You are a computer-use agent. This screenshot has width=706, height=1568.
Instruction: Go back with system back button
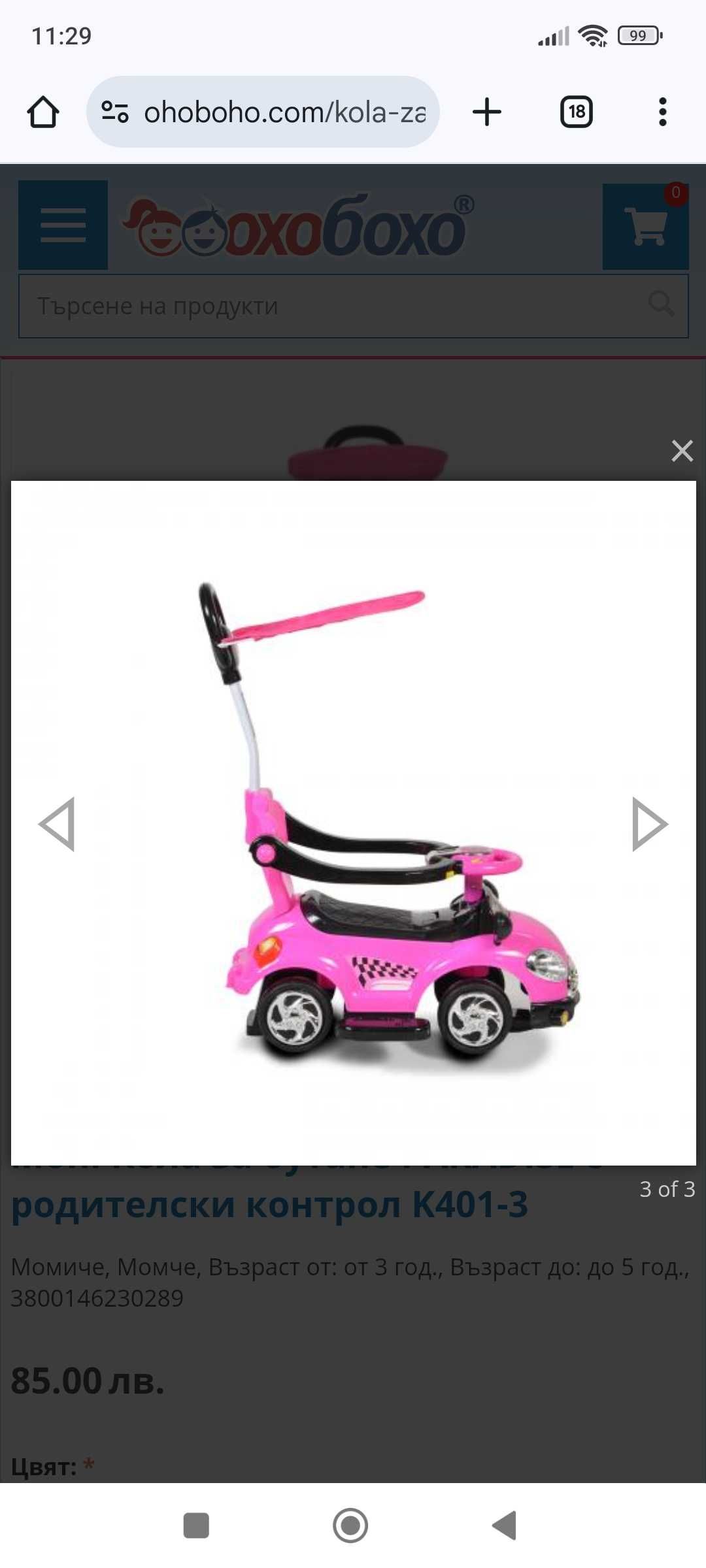pos(504,1526)
